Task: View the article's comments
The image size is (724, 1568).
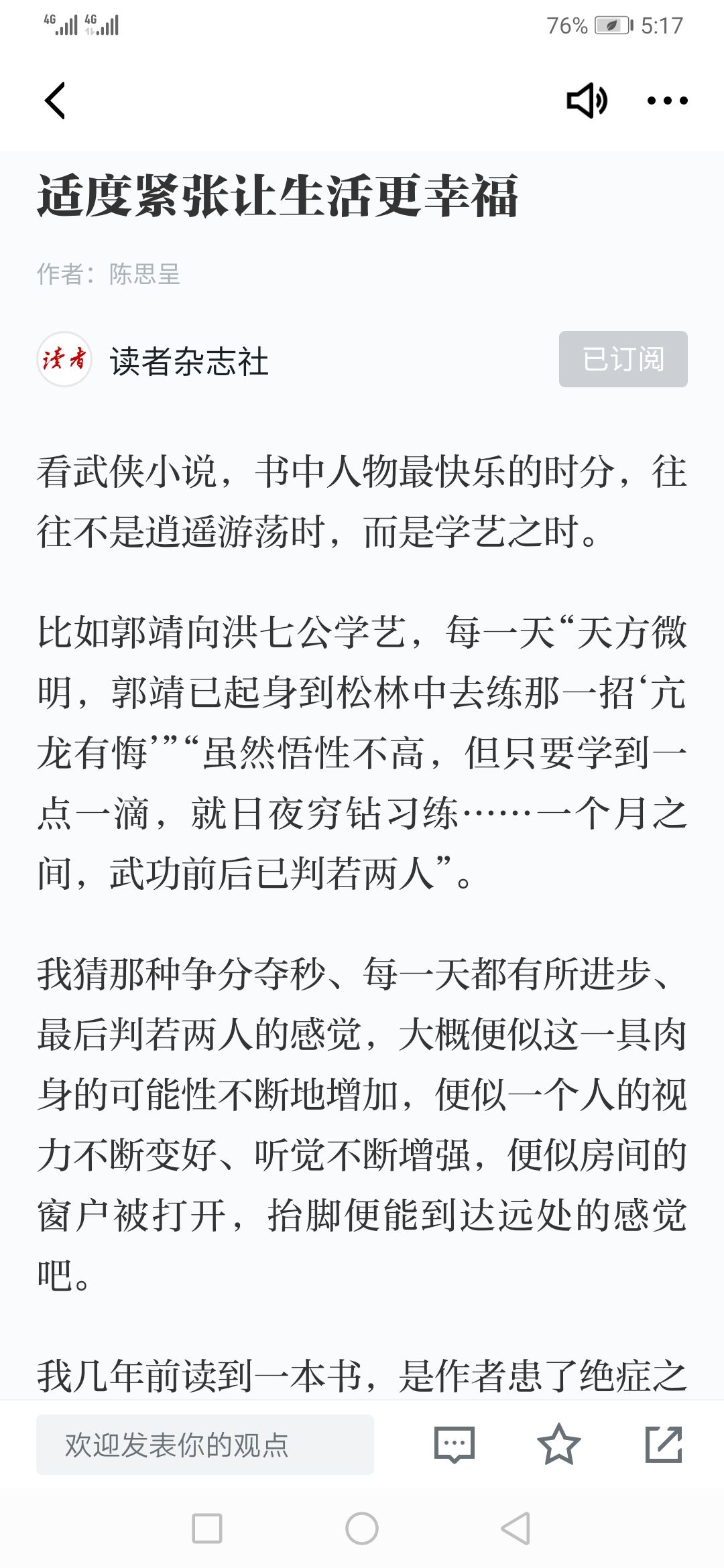Action: point(455,1444)
